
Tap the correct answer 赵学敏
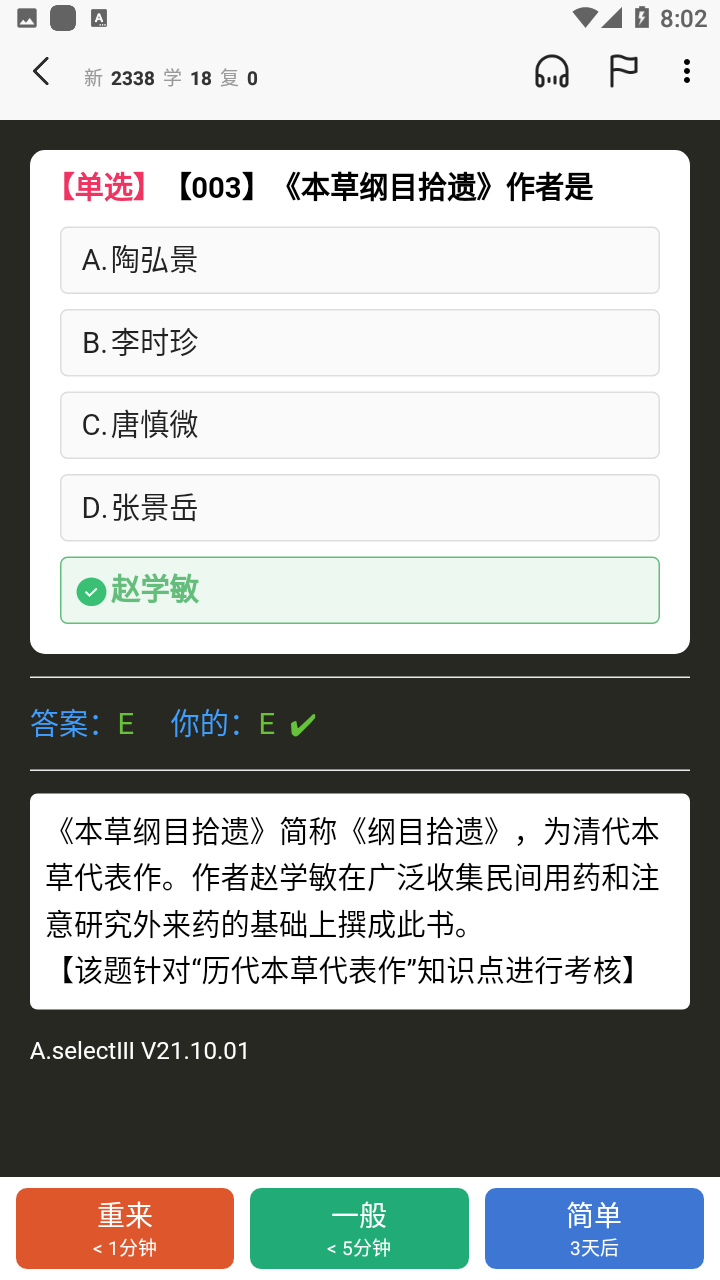(x=360, y=590)
